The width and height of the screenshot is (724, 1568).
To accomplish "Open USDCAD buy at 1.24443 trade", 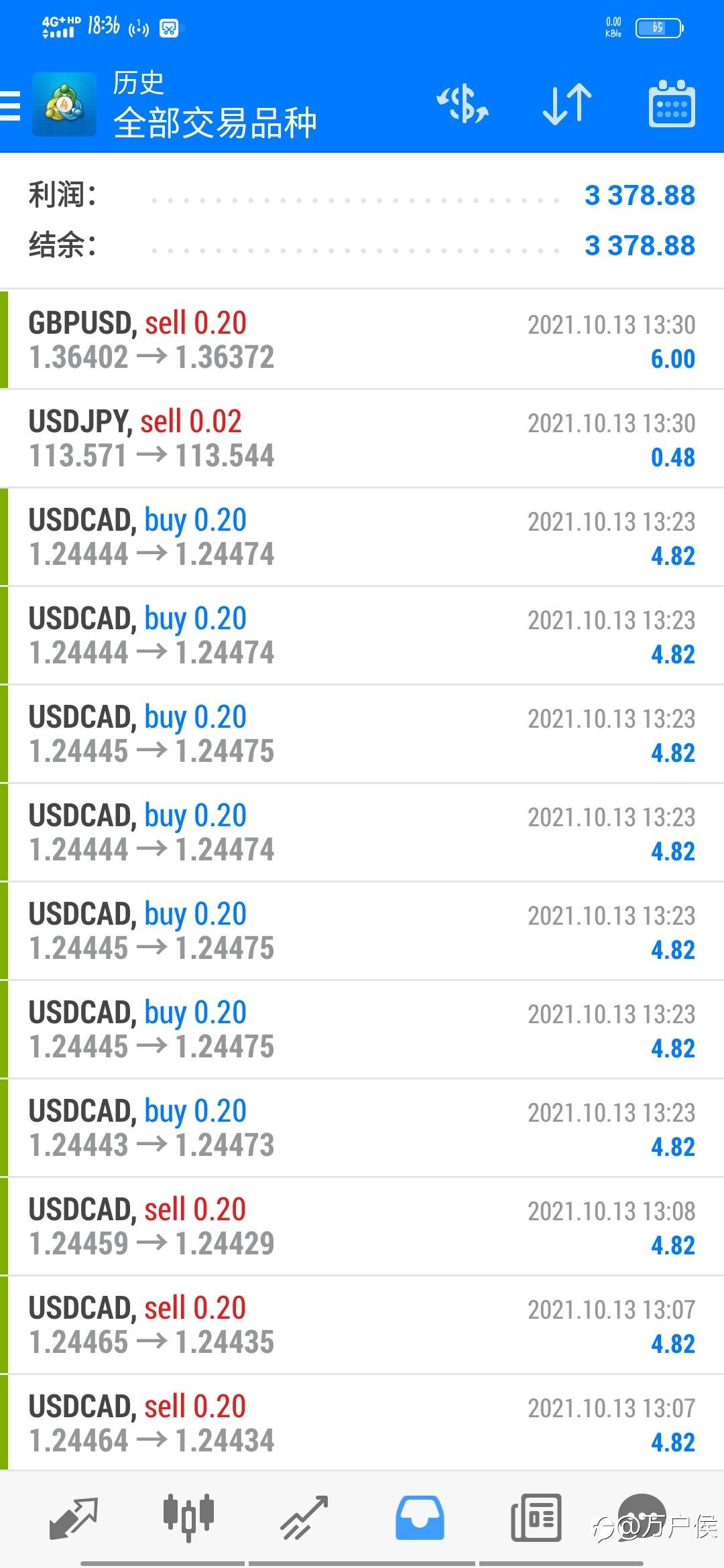I will [x=362, y=1128].
